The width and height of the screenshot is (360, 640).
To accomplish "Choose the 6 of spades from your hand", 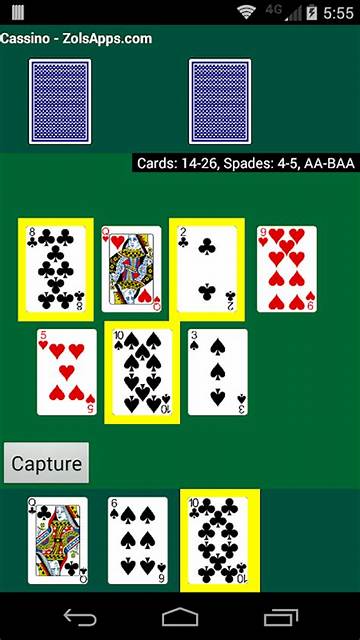I will (x=138, y=540).
